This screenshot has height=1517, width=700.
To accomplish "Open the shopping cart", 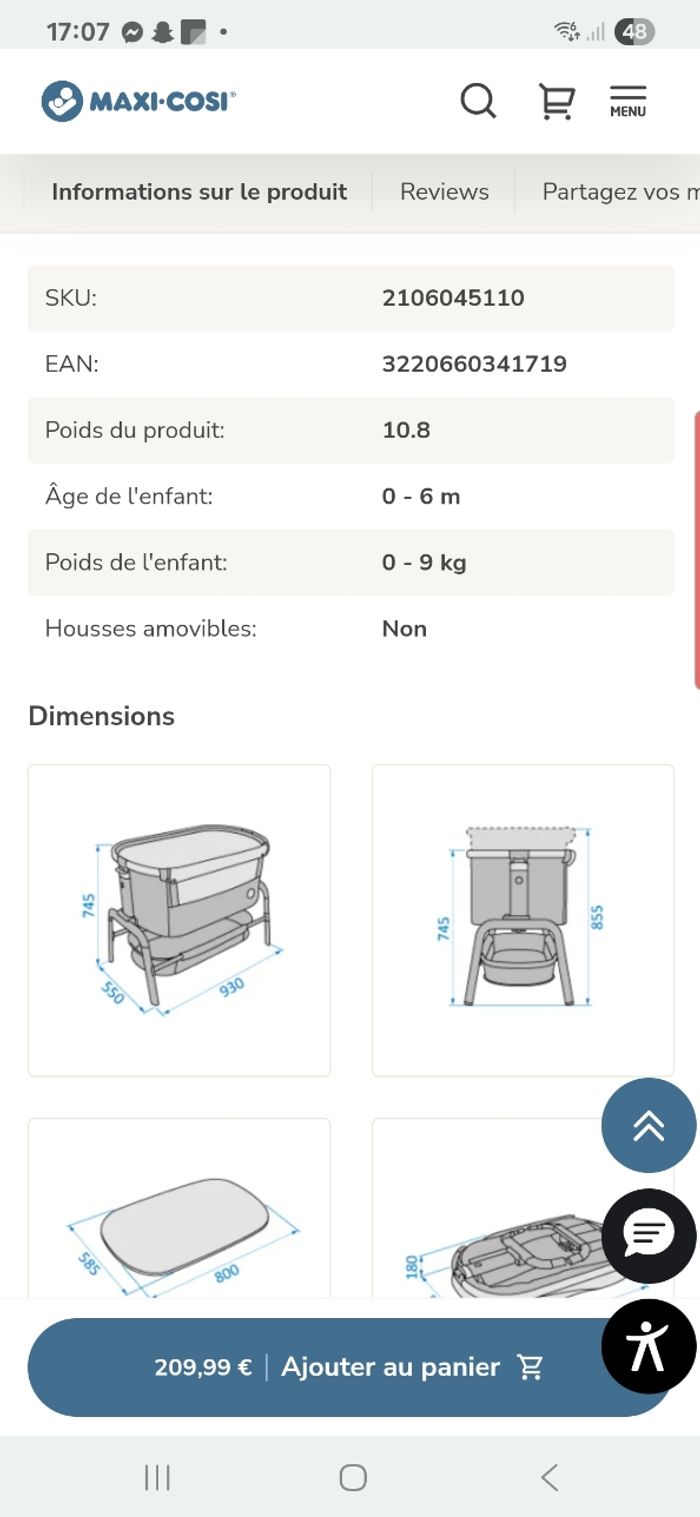I will click(556, 101).
